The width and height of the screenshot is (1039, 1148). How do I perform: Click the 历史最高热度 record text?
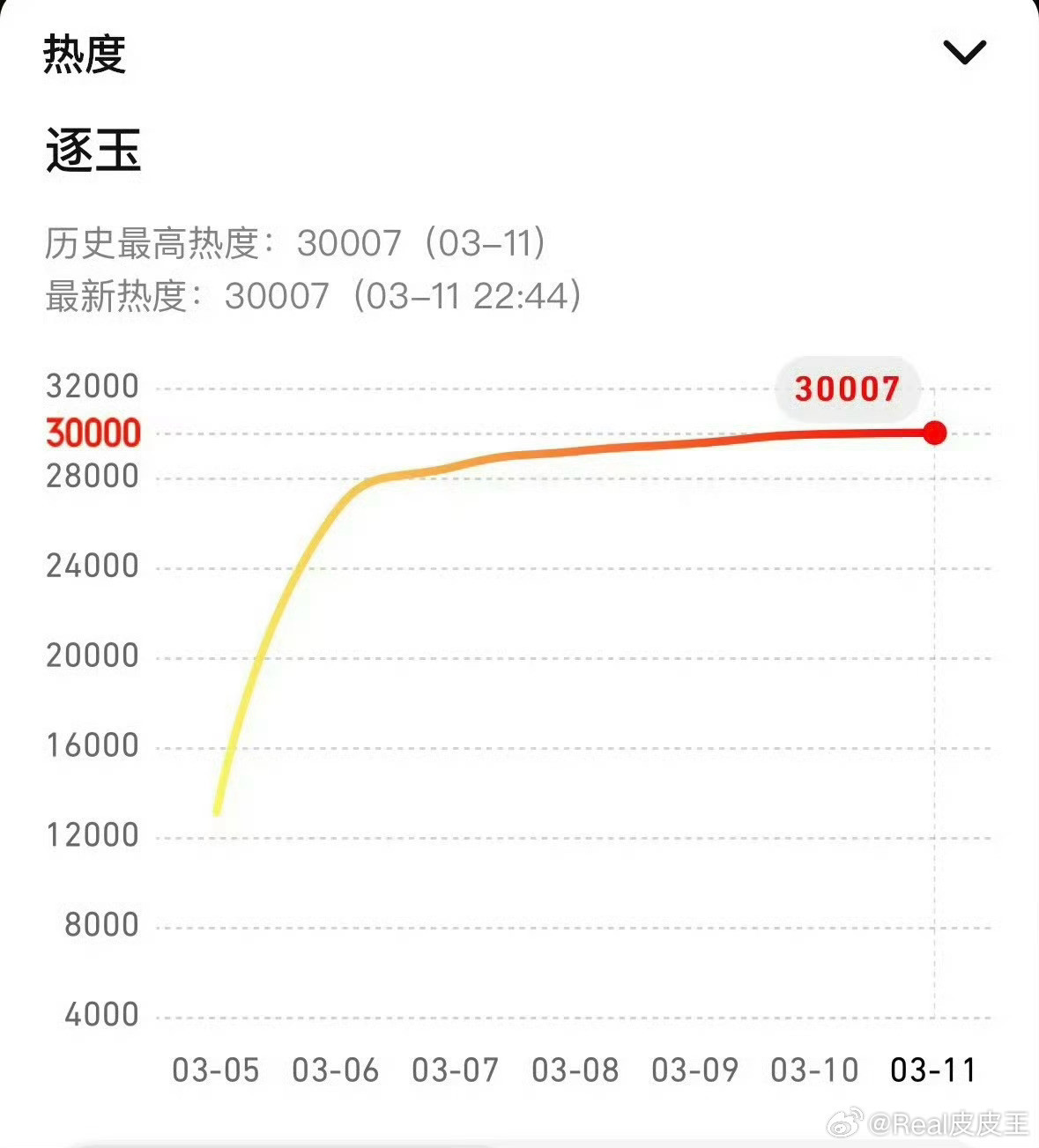point(295,245)
